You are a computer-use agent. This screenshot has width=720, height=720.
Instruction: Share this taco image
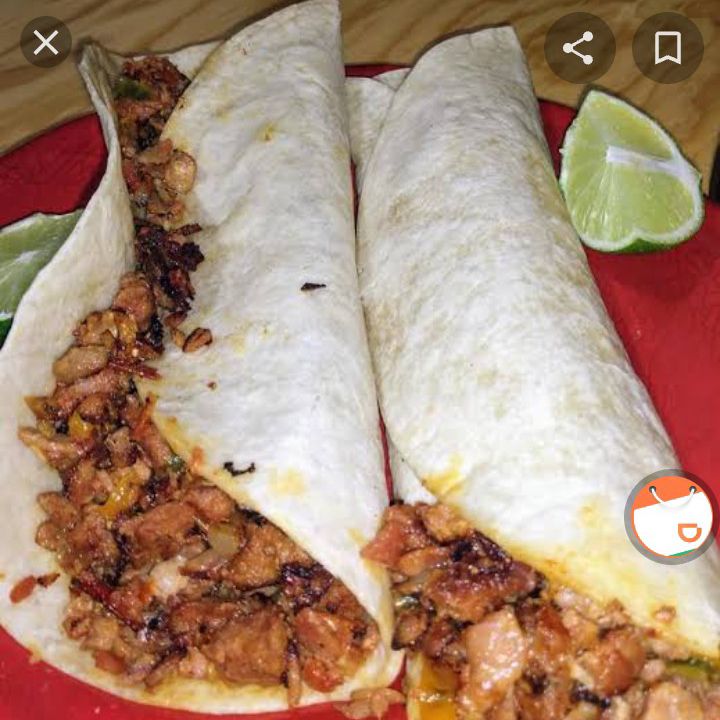click(579, 48)
